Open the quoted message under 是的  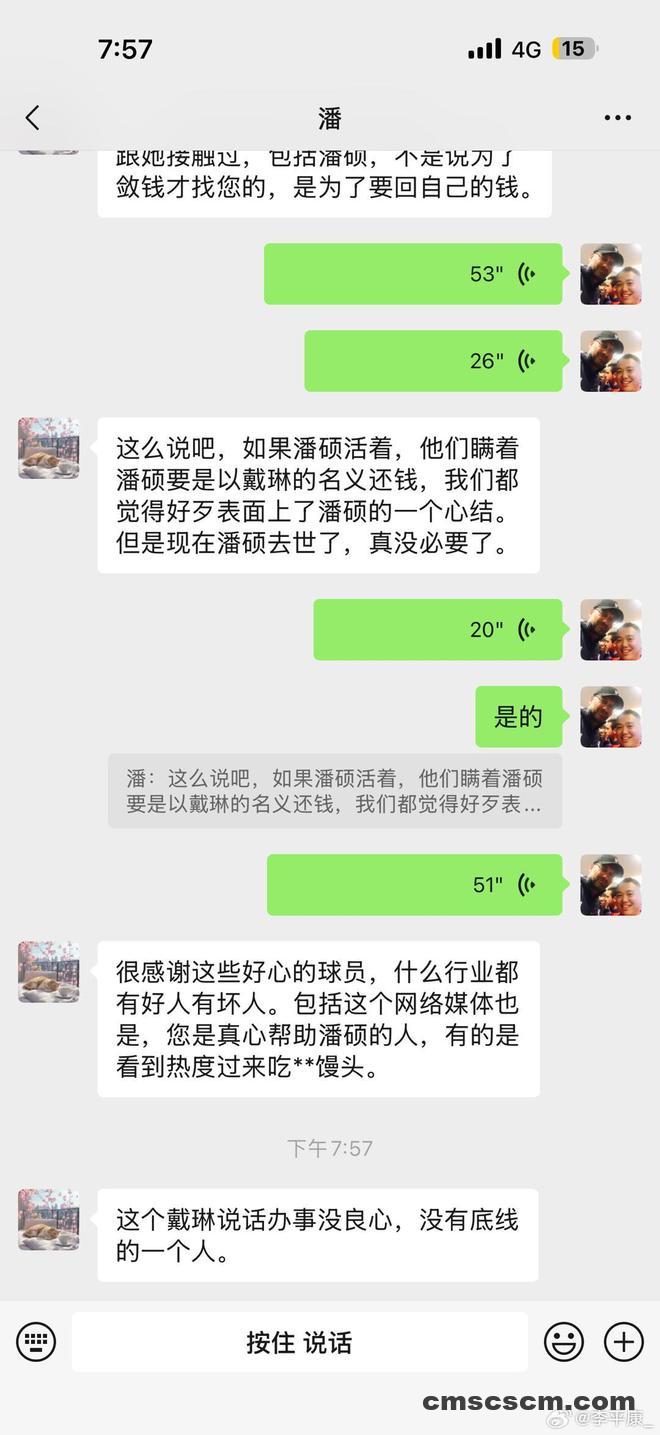tap(334, 791)
